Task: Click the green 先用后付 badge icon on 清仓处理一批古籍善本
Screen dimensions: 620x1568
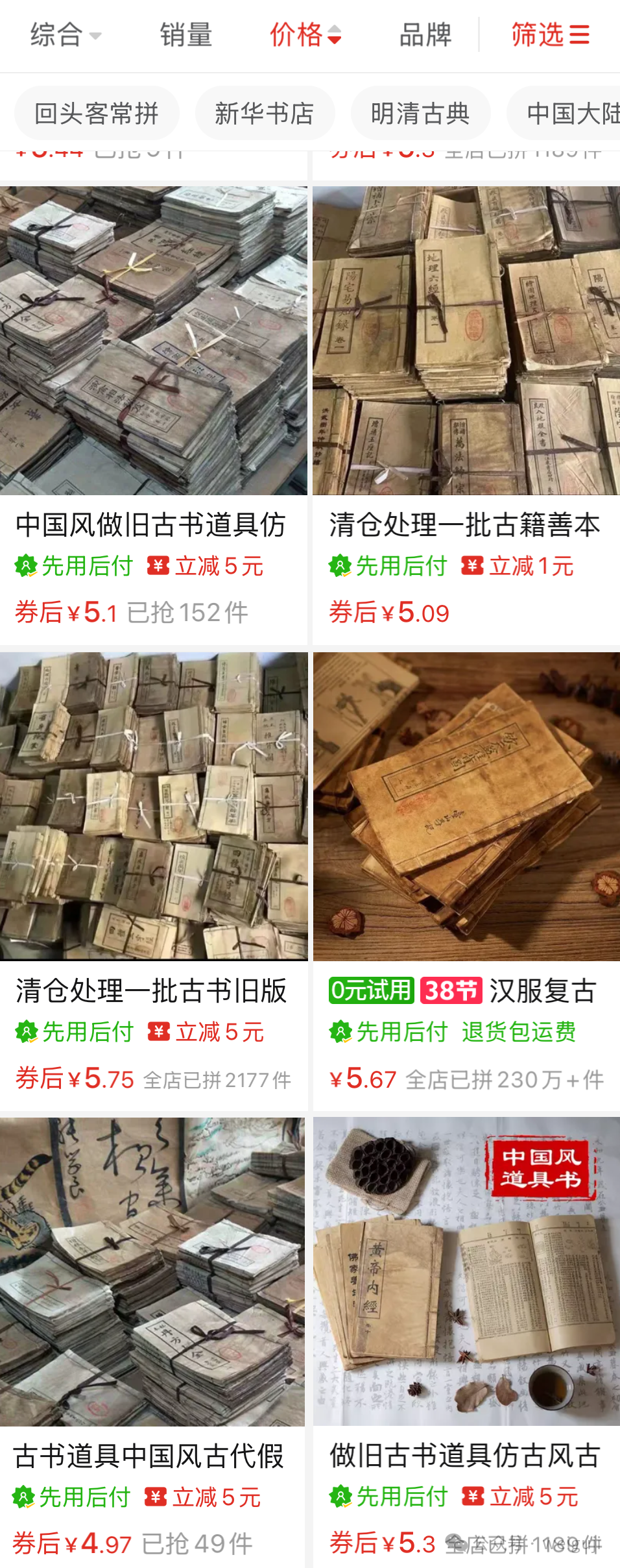Action: pos(340,566)
